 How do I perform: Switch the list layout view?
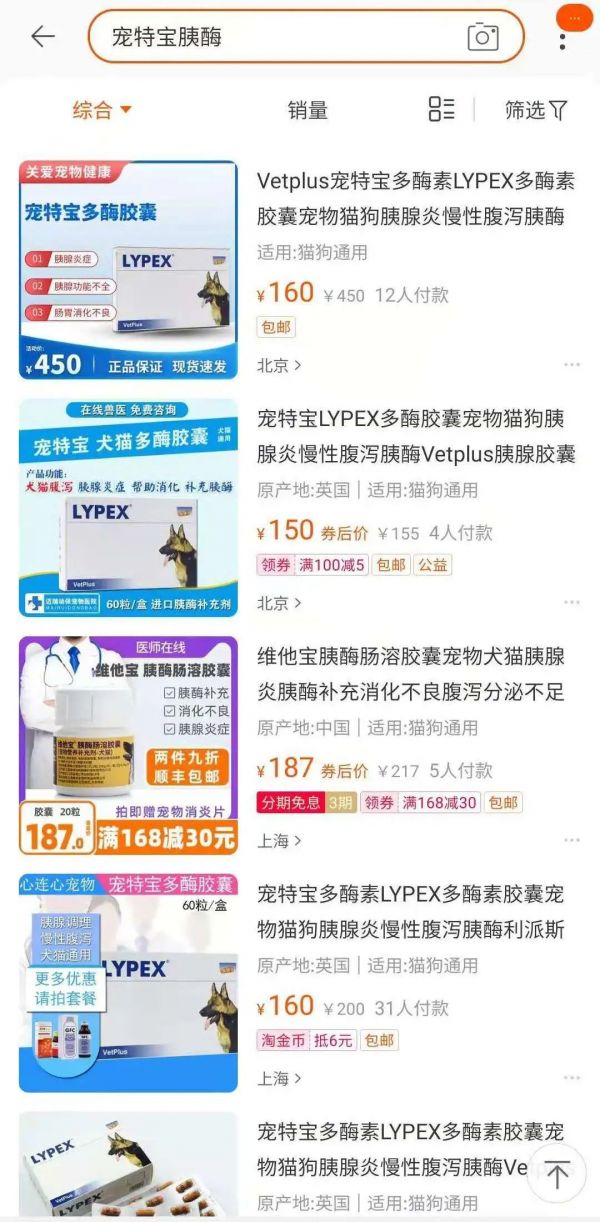(x=441, y=110)
